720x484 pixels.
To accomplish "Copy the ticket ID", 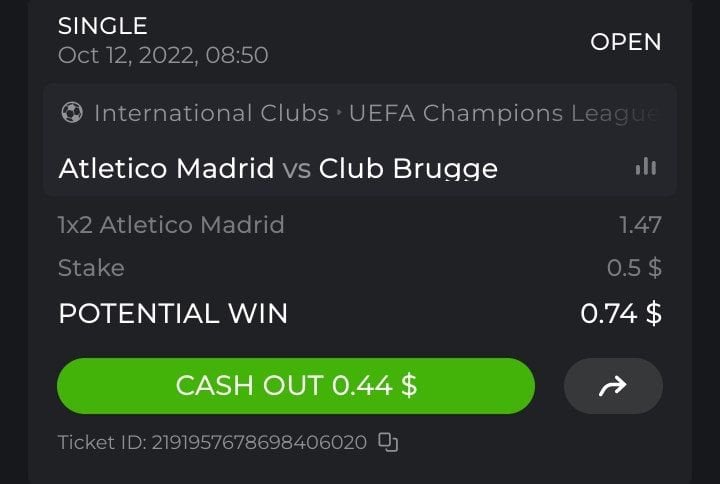I will [x=388, y=442].
